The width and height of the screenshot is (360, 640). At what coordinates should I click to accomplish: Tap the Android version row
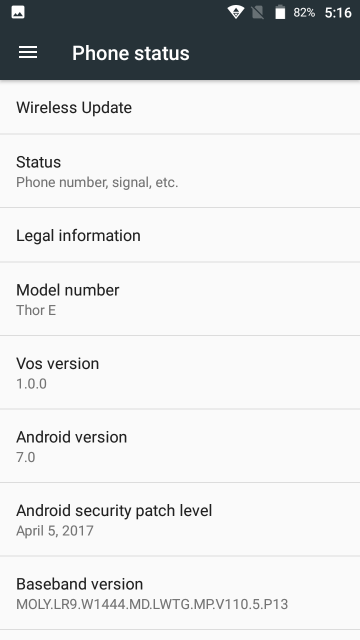tap(180, 446)
